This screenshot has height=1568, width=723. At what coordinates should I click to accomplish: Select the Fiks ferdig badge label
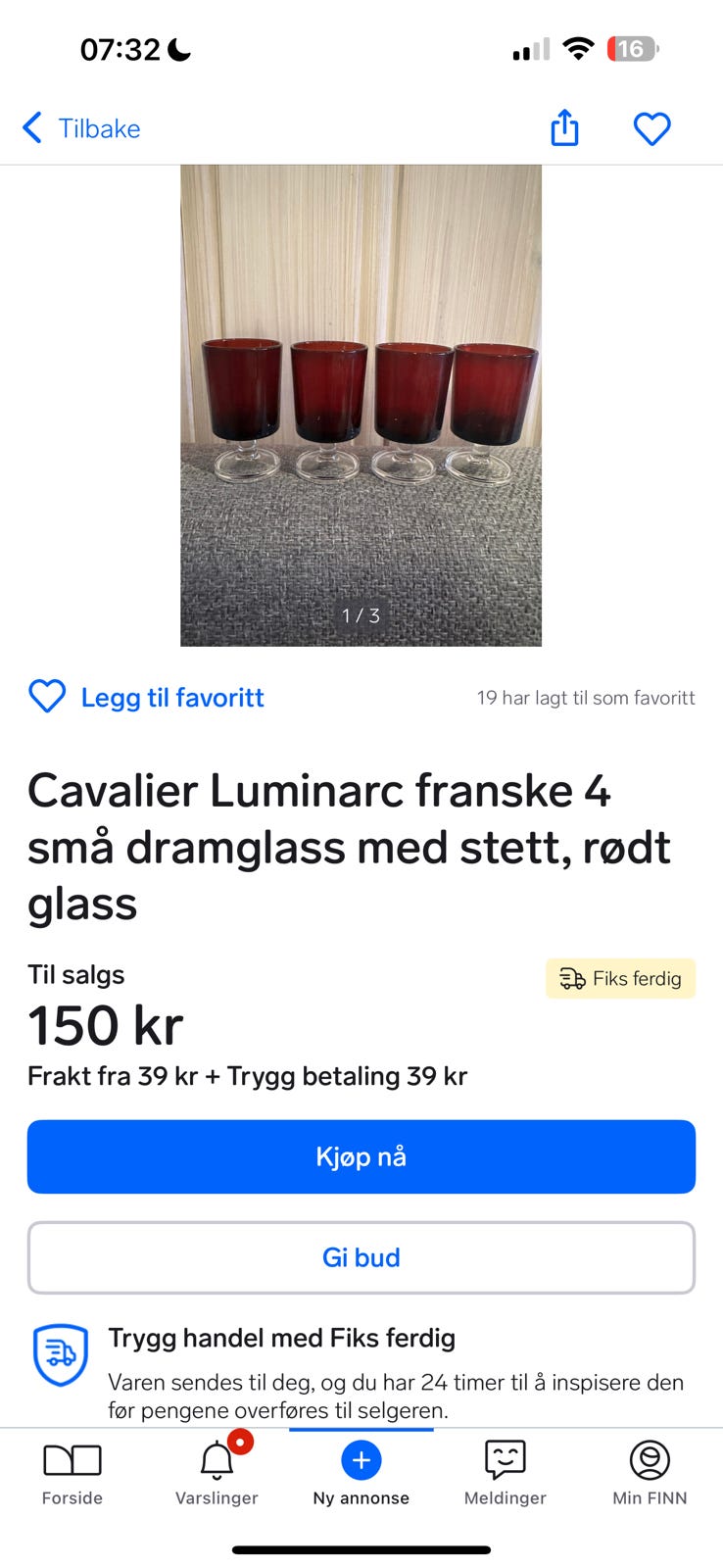620,978
